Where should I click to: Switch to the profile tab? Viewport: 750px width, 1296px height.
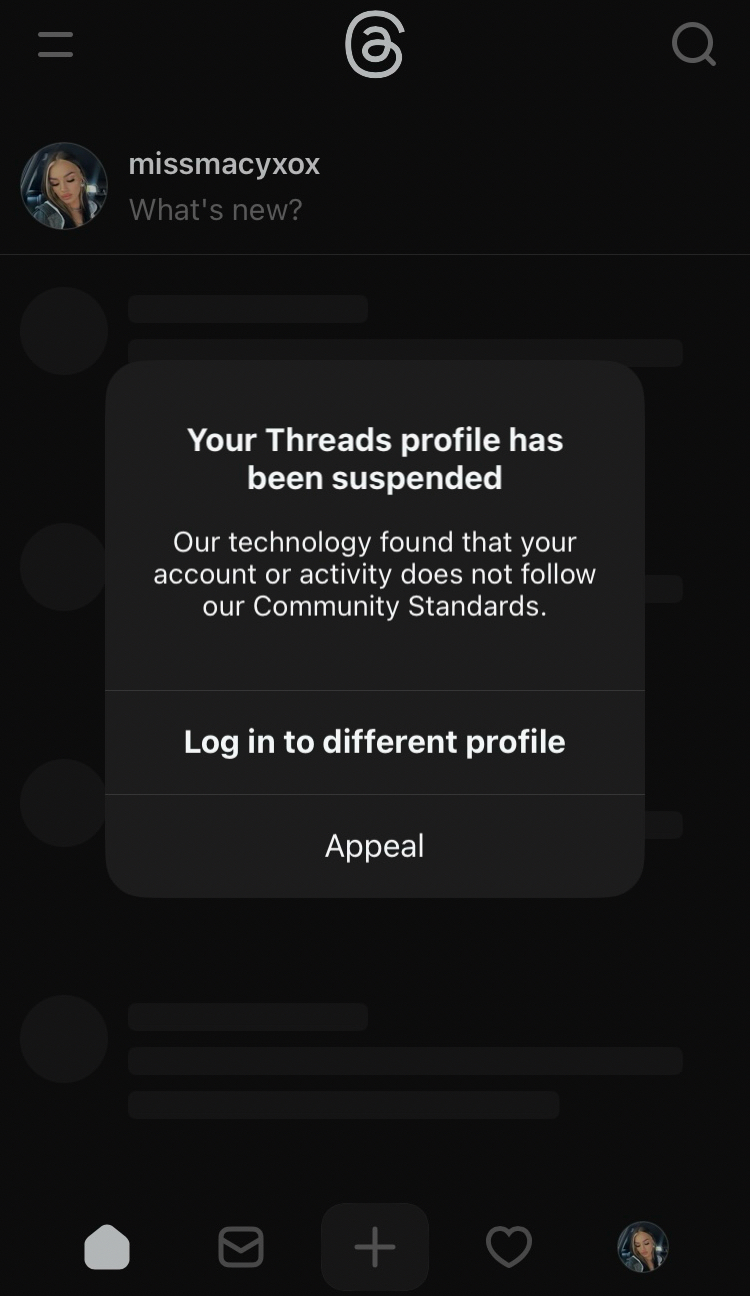click(642, 1247)
